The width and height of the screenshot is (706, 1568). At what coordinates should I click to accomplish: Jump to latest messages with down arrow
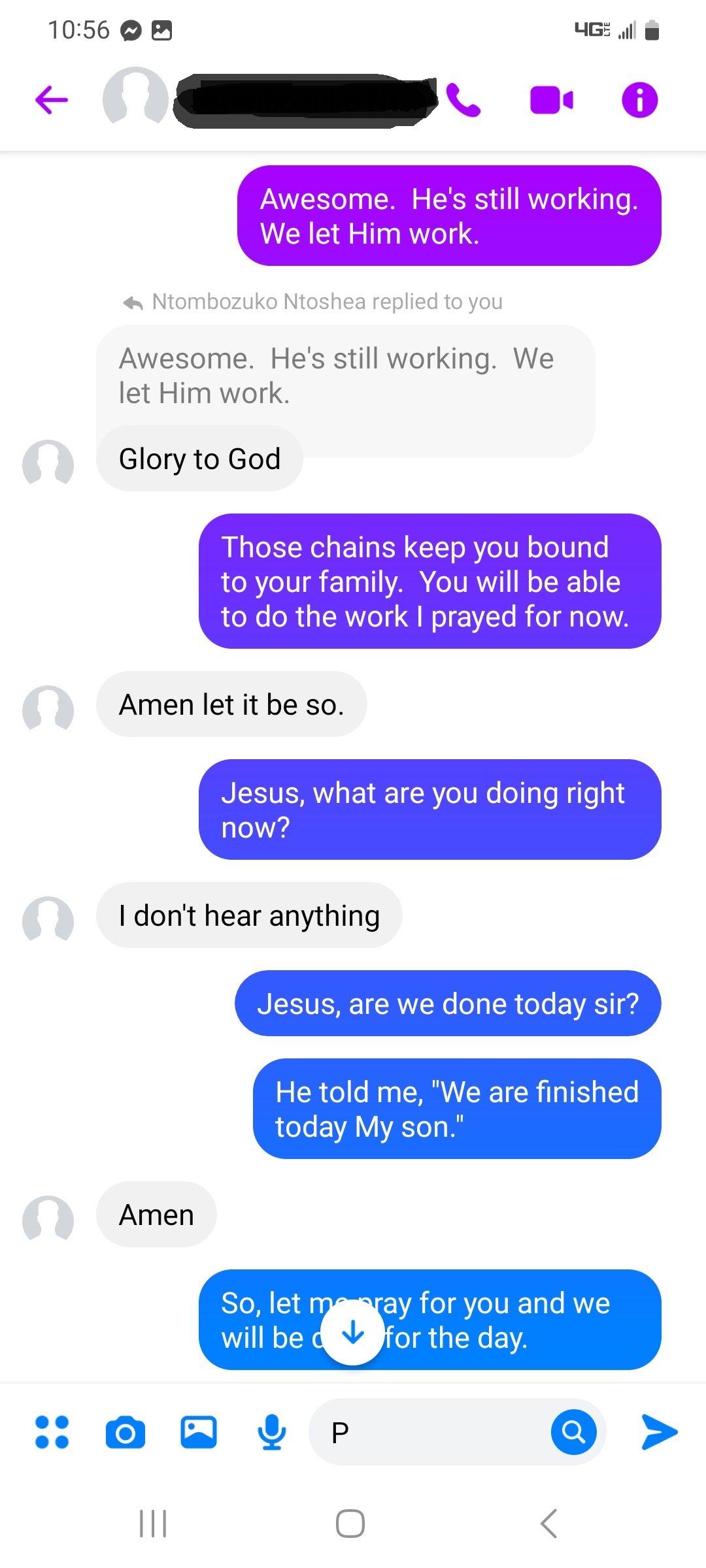point(353,1332)
